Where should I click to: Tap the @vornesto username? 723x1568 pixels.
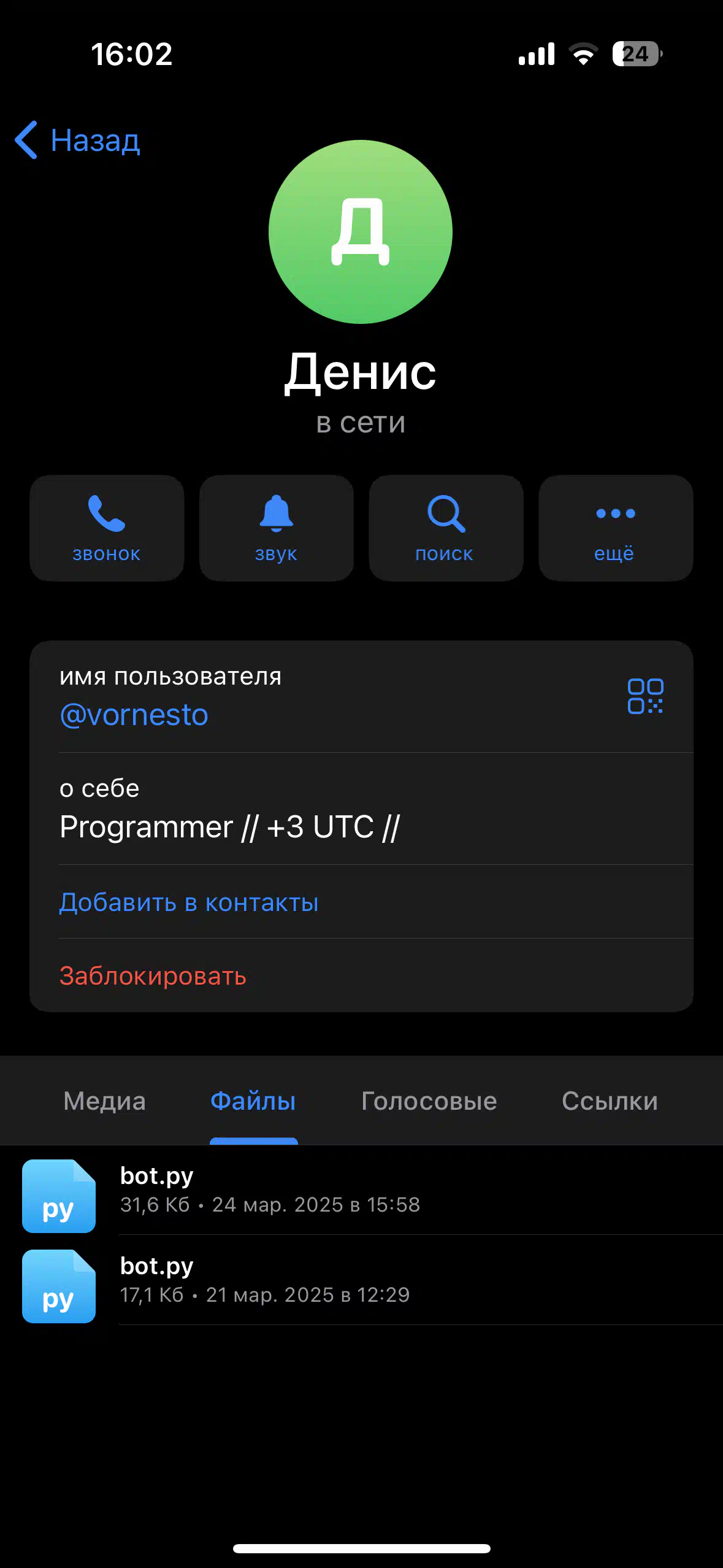[134, 715]
